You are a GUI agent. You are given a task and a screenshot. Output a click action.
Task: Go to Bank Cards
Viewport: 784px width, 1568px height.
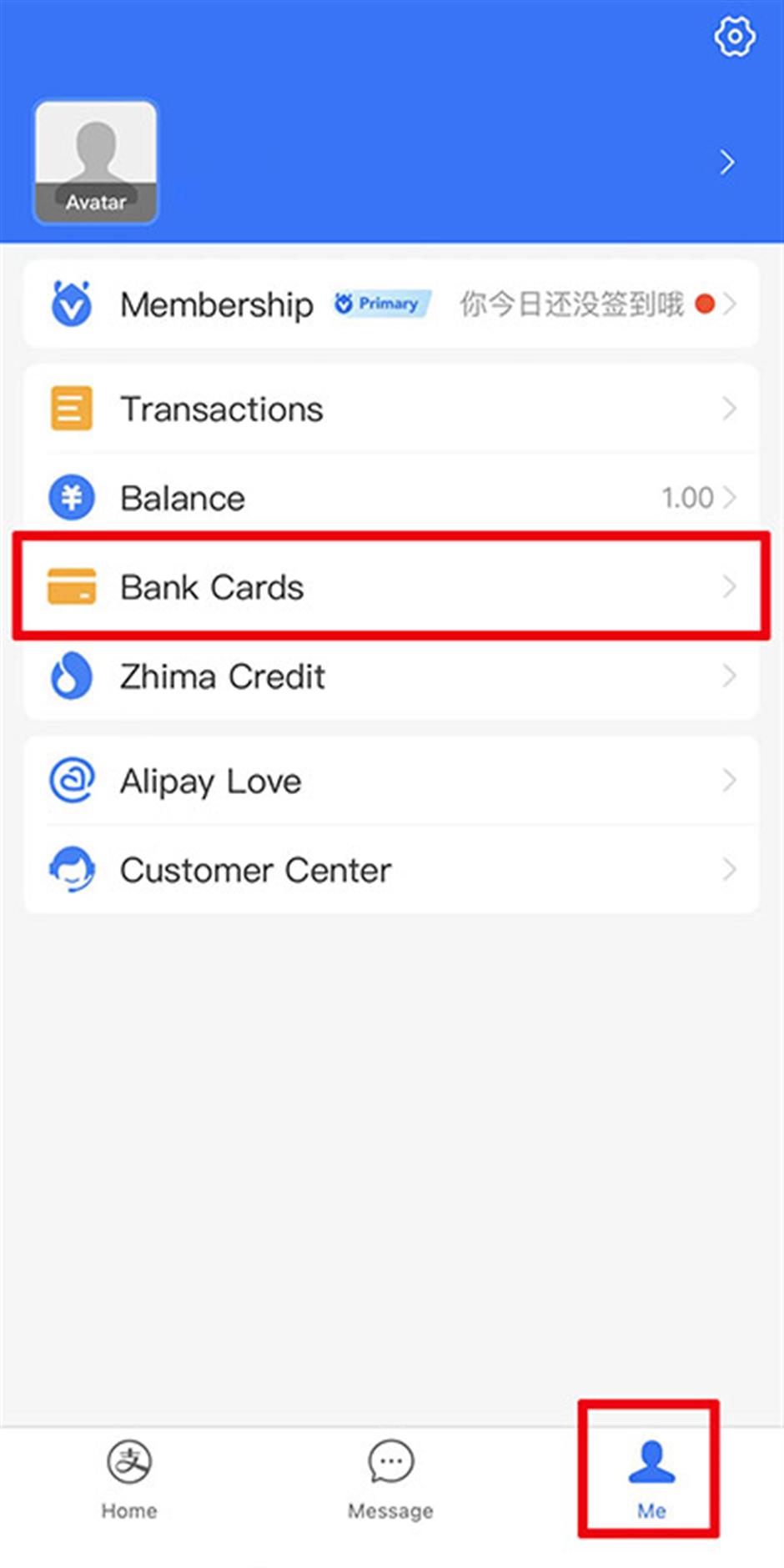click(x=390, y=587)
